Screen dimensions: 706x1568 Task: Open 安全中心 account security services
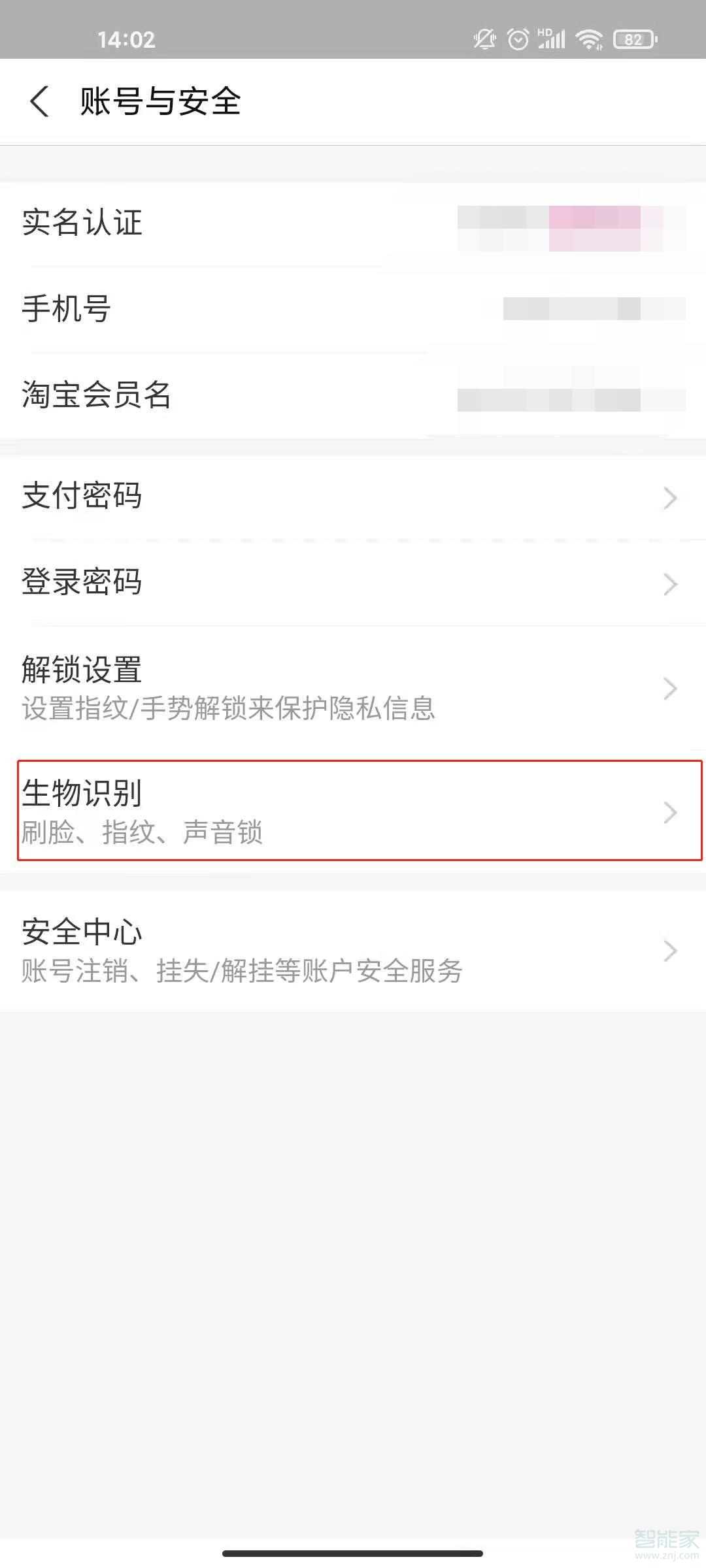coord(353,951)
